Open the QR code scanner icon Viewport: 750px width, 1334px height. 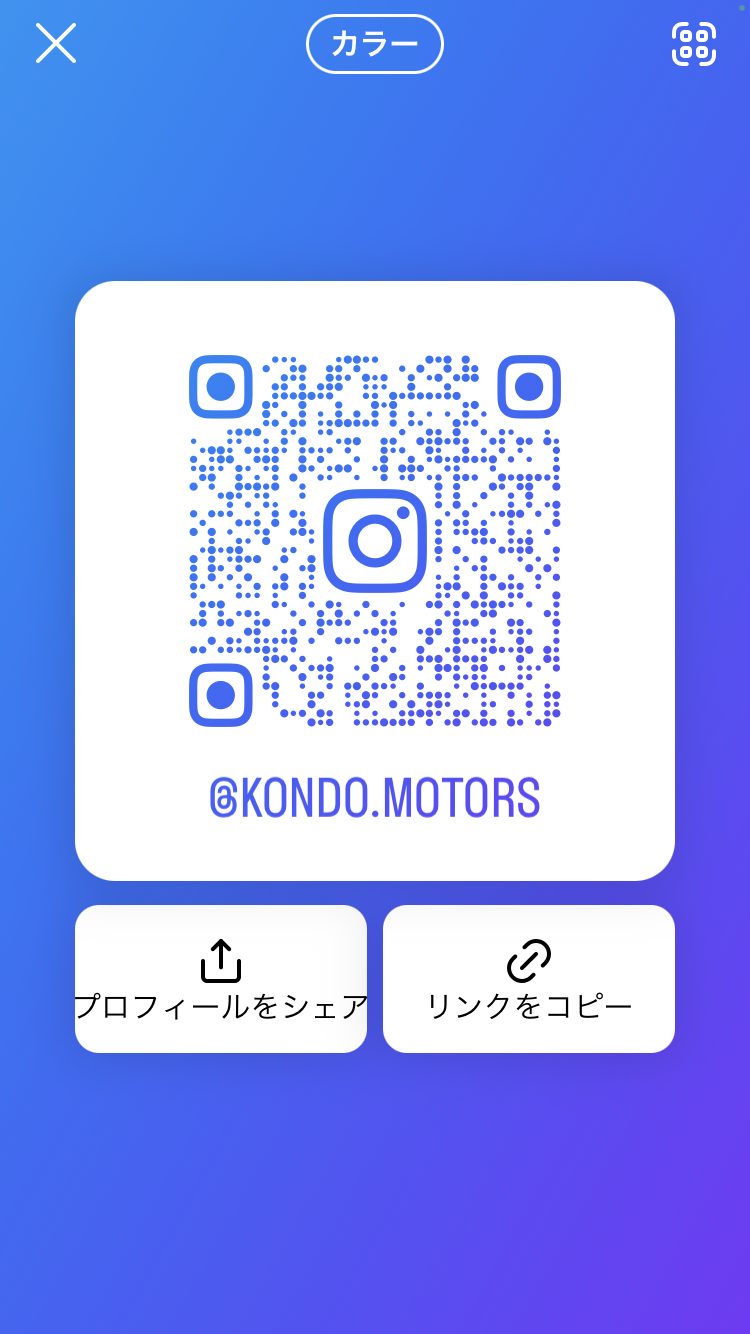694,44
